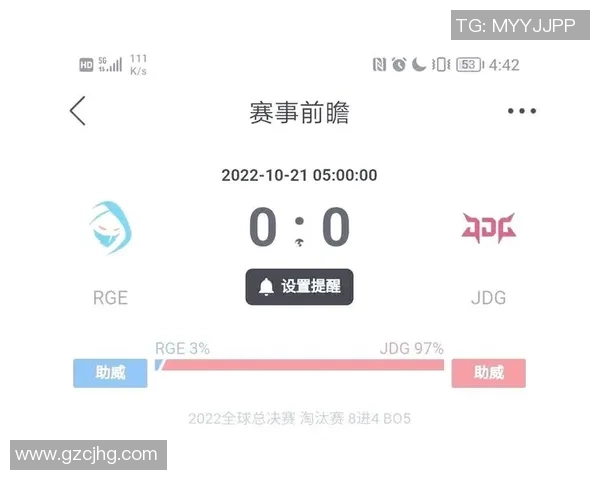Set a match reminder with 设置提醒

pos(299,287)
